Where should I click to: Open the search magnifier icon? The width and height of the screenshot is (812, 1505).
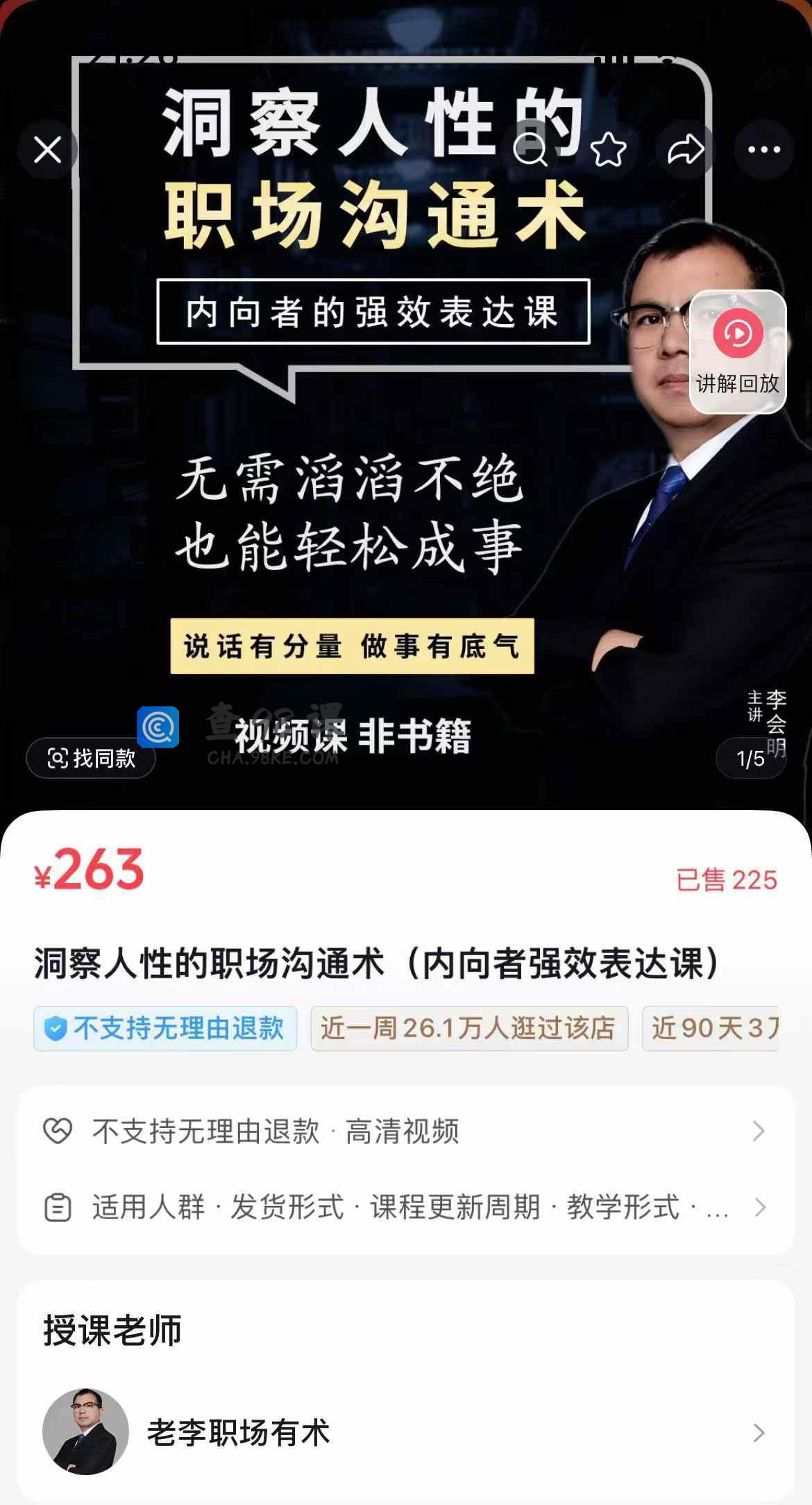click(x=531, y=150)
